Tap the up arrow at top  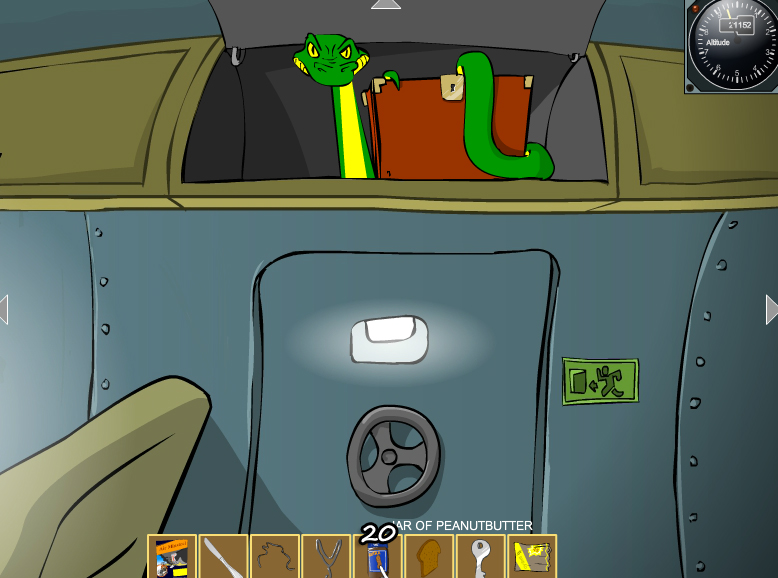click(386, 5)
